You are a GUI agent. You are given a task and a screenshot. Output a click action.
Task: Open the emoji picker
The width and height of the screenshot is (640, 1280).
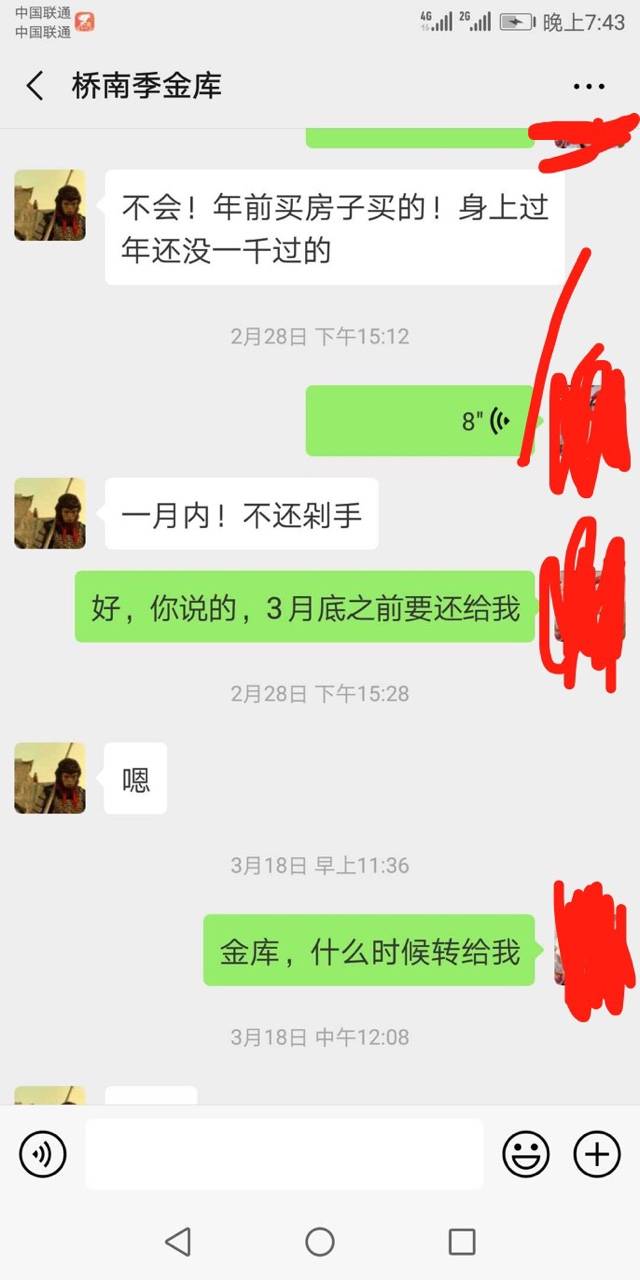(x=525, y=1155)
